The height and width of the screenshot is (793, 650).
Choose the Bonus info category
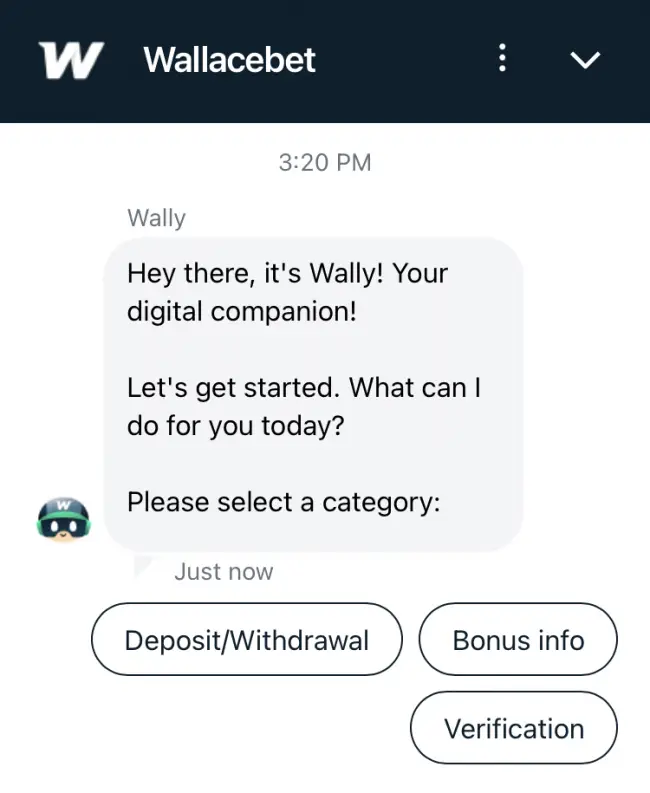(518, 640)
